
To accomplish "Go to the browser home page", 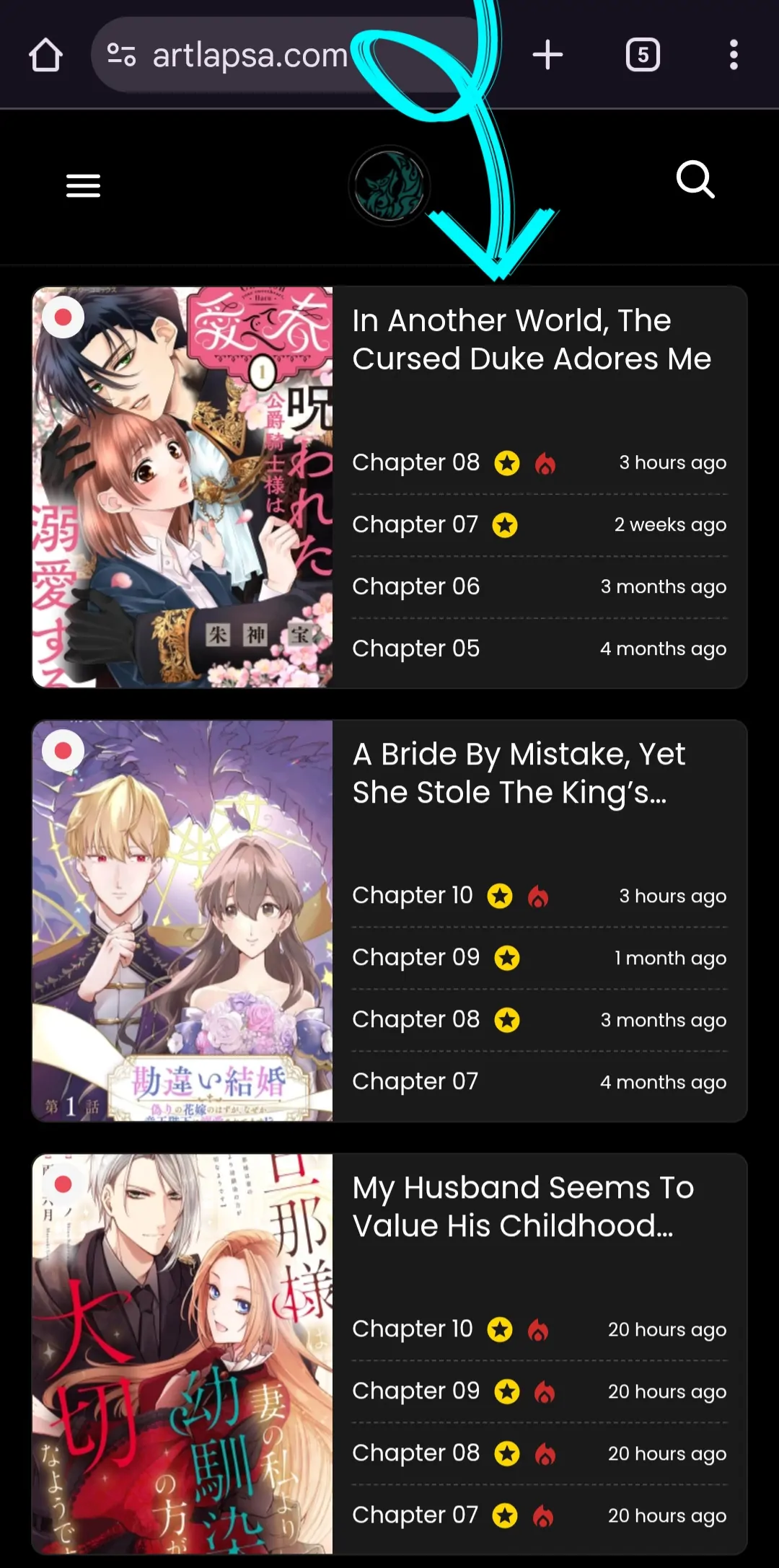I will 45,55.
